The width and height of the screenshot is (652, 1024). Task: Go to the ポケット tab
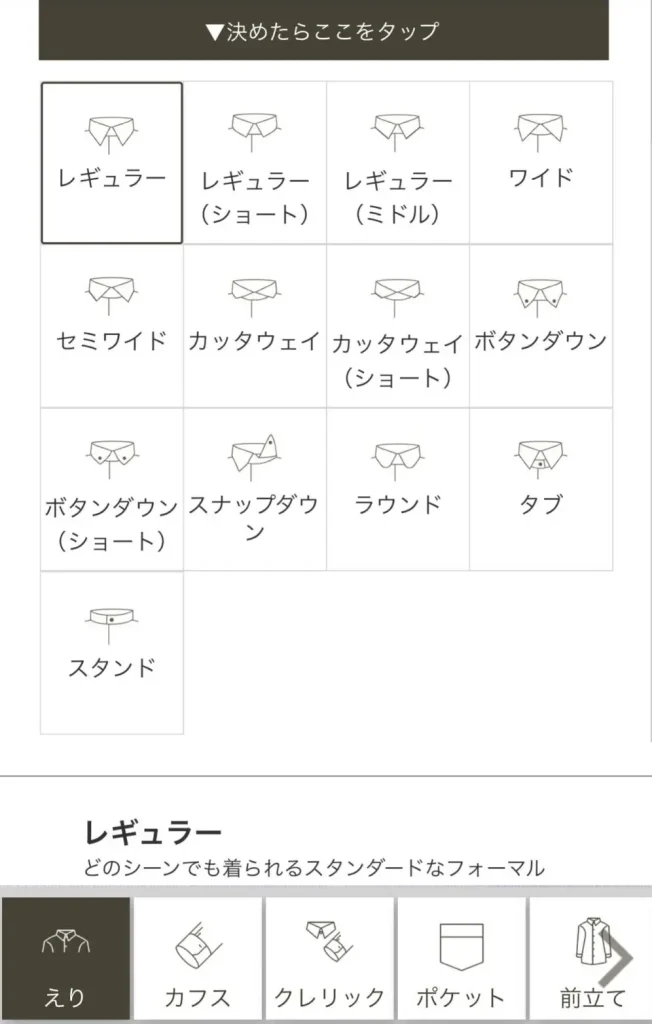tap(461, 960)
